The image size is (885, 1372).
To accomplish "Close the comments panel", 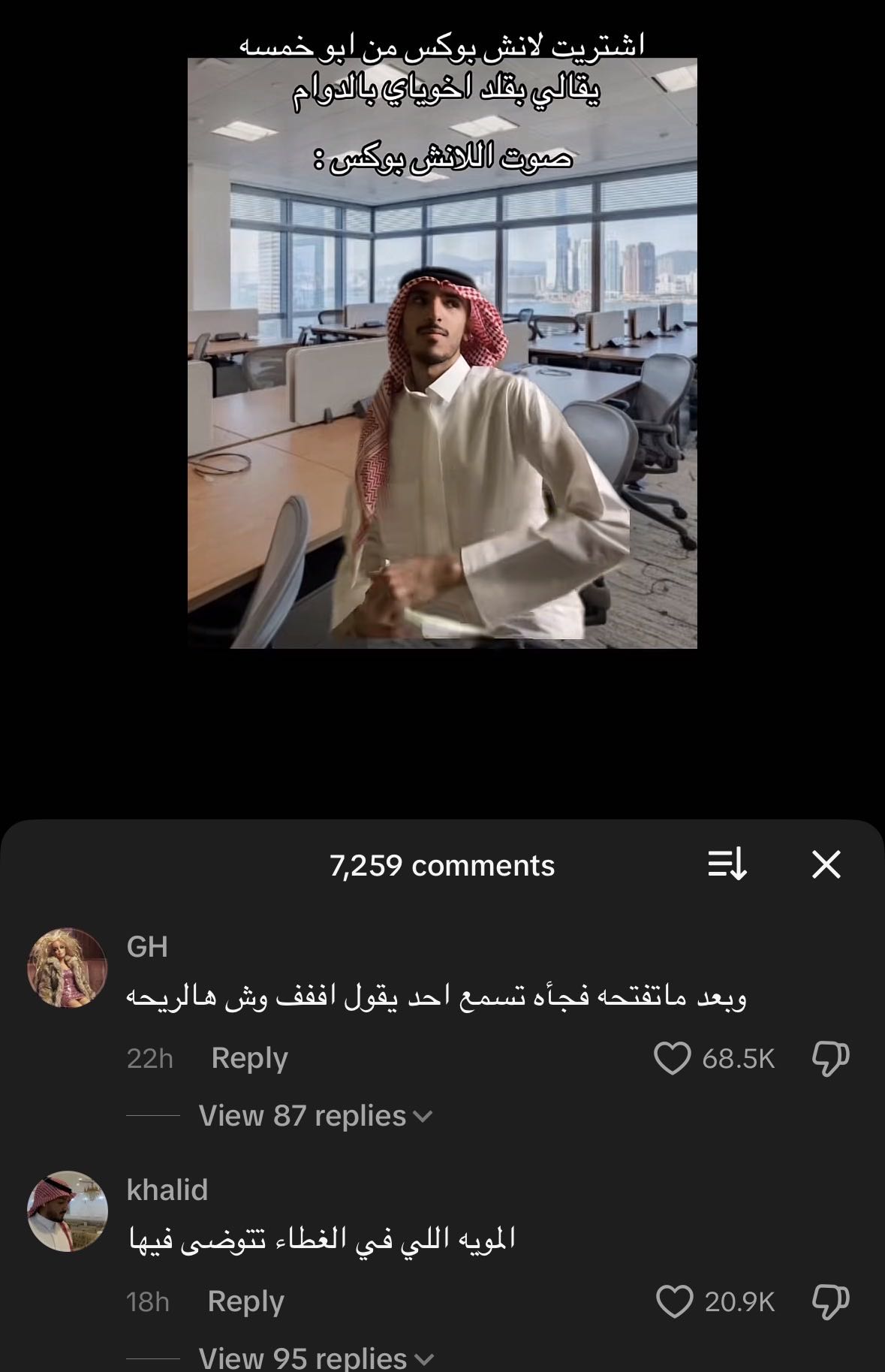I will click(826, 865).
